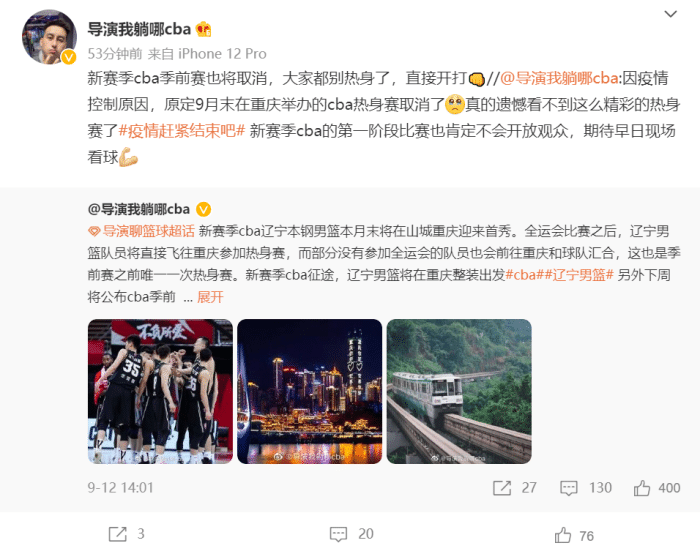Like this post with 76 likes
The height and width of the screenshot is (554, 700).
[x=575, y=534]
